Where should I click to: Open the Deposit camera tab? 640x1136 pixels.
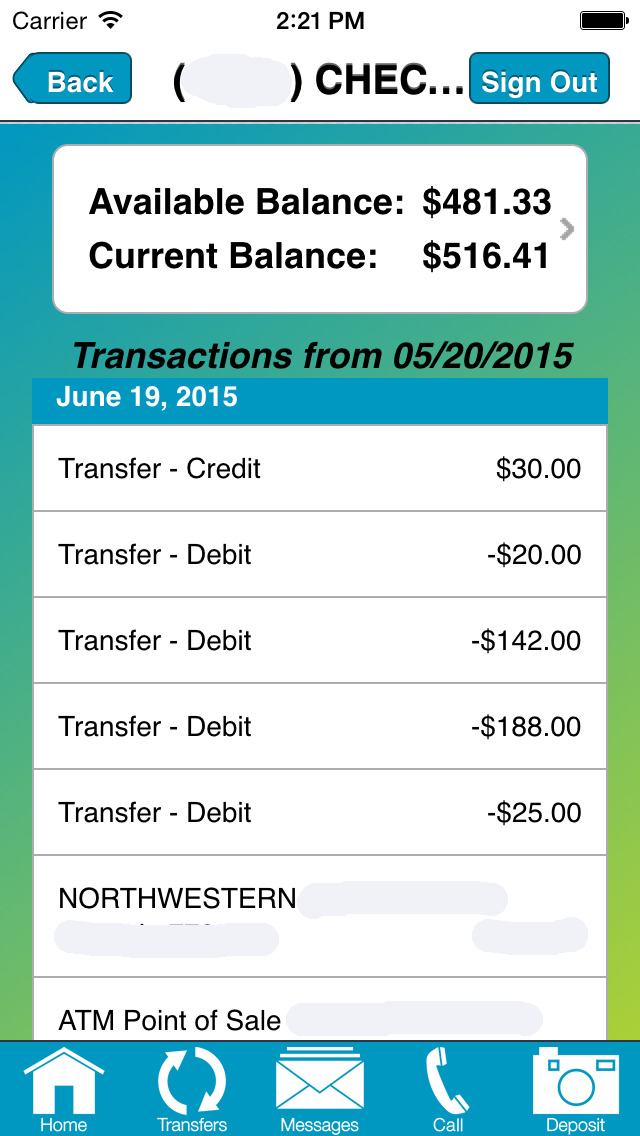tap(575, 1090)
